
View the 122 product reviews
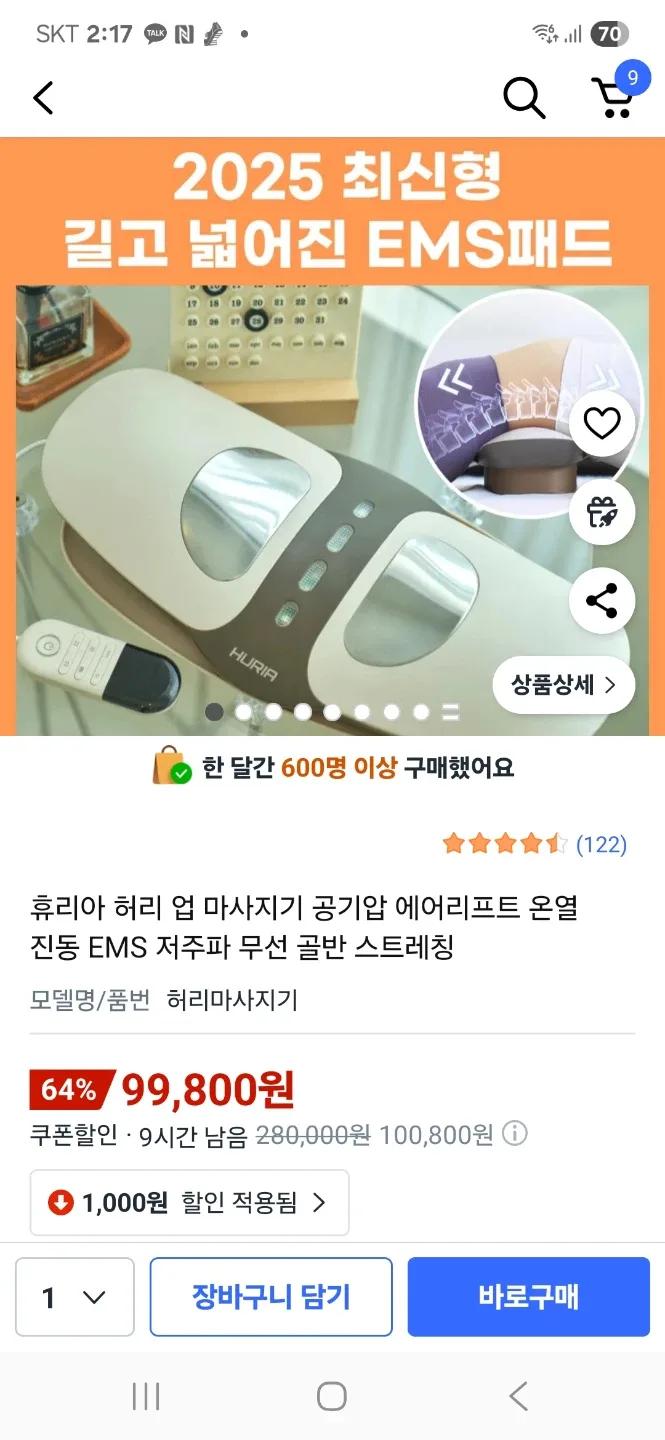coord(601,845)
